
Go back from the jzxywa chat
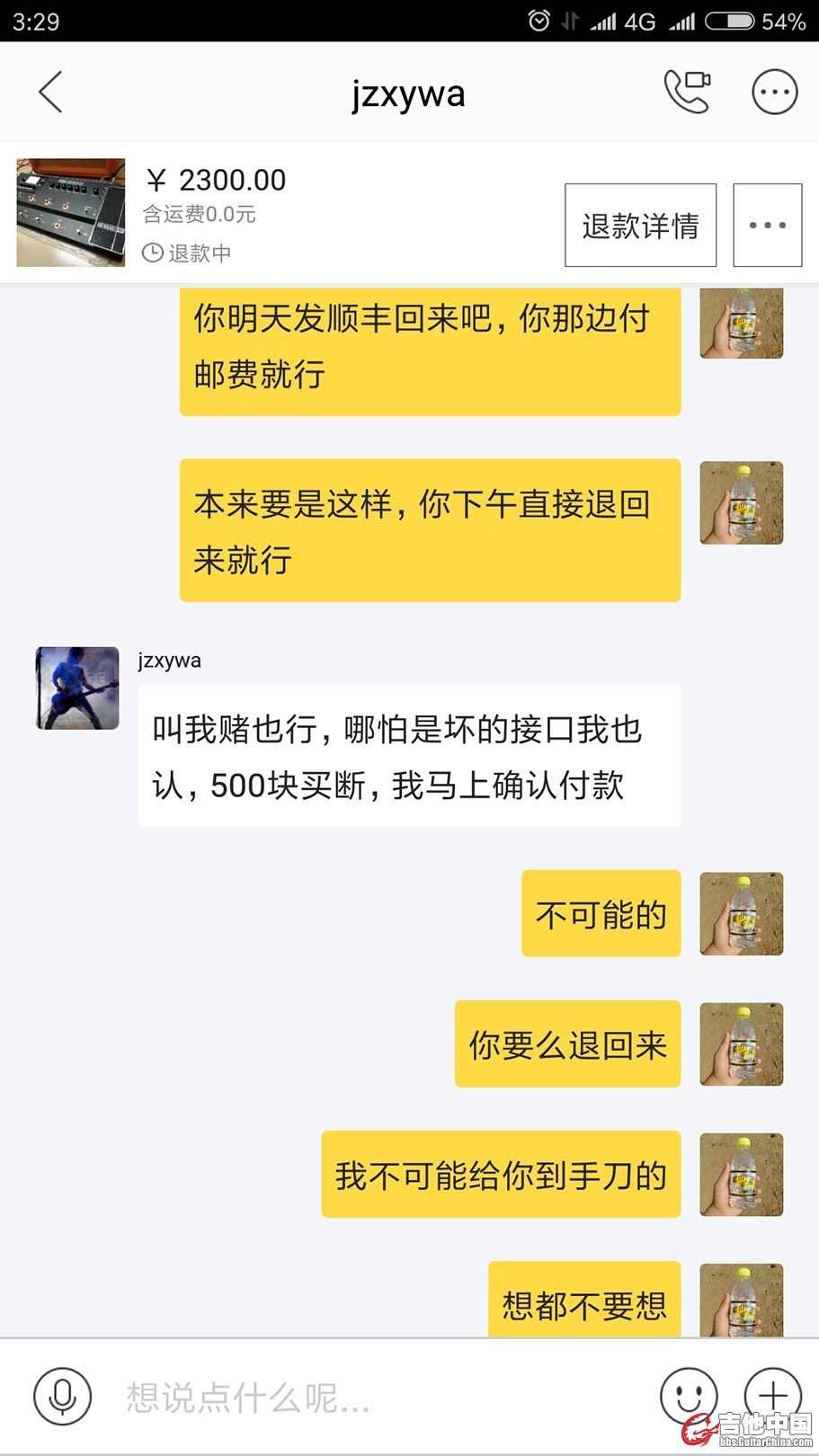pos(51,92)
